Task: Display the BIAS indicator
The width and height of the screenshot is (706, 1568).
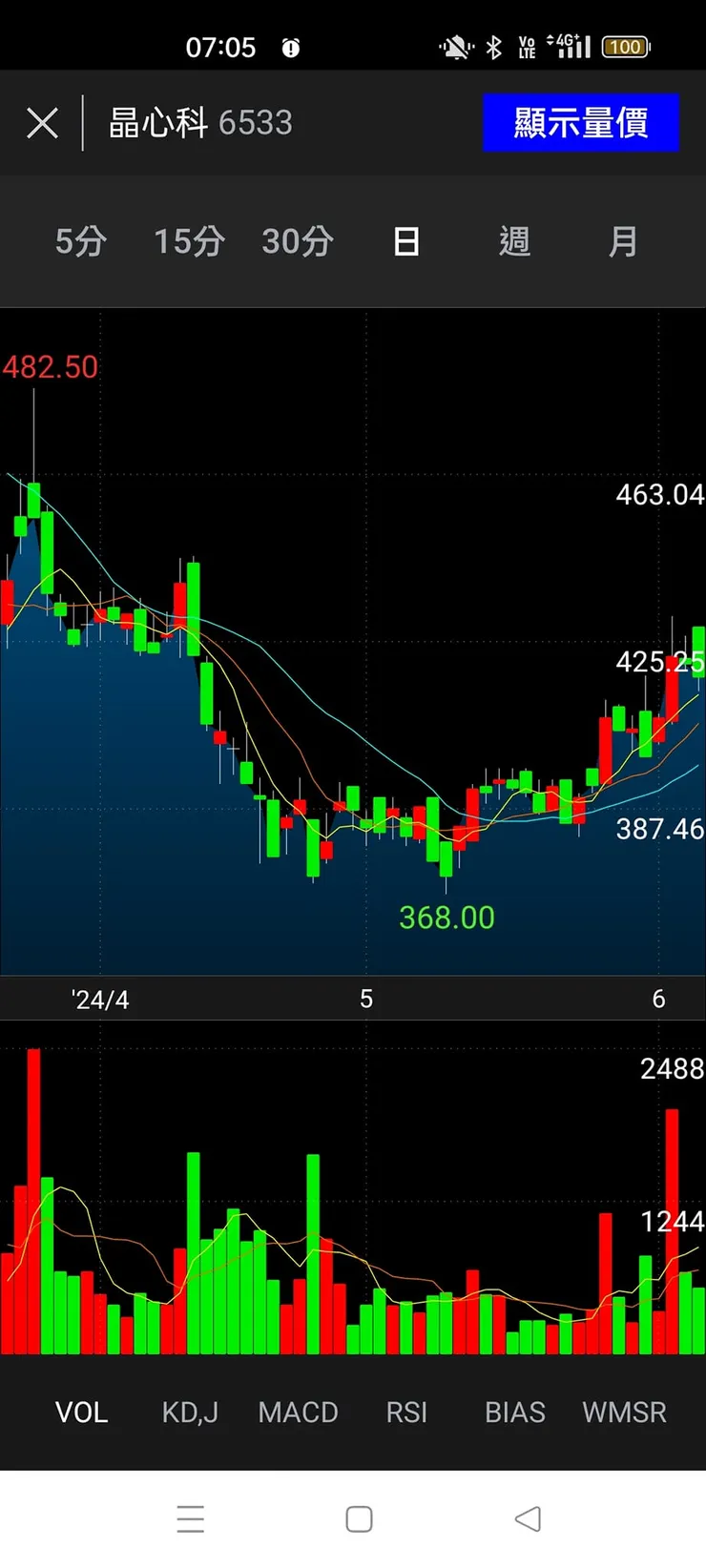Action: coord(515,1412)
